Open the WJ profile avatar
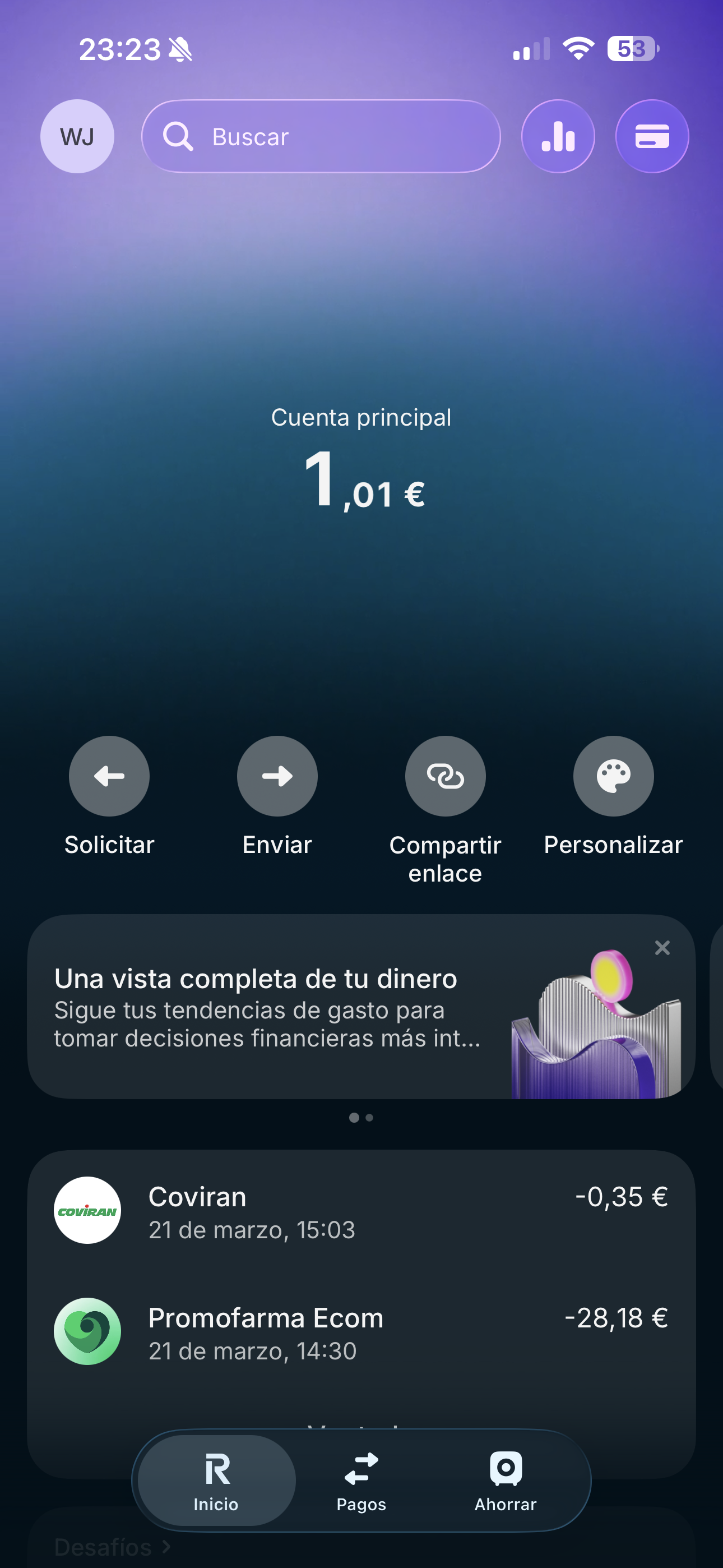 click(77, 136)
